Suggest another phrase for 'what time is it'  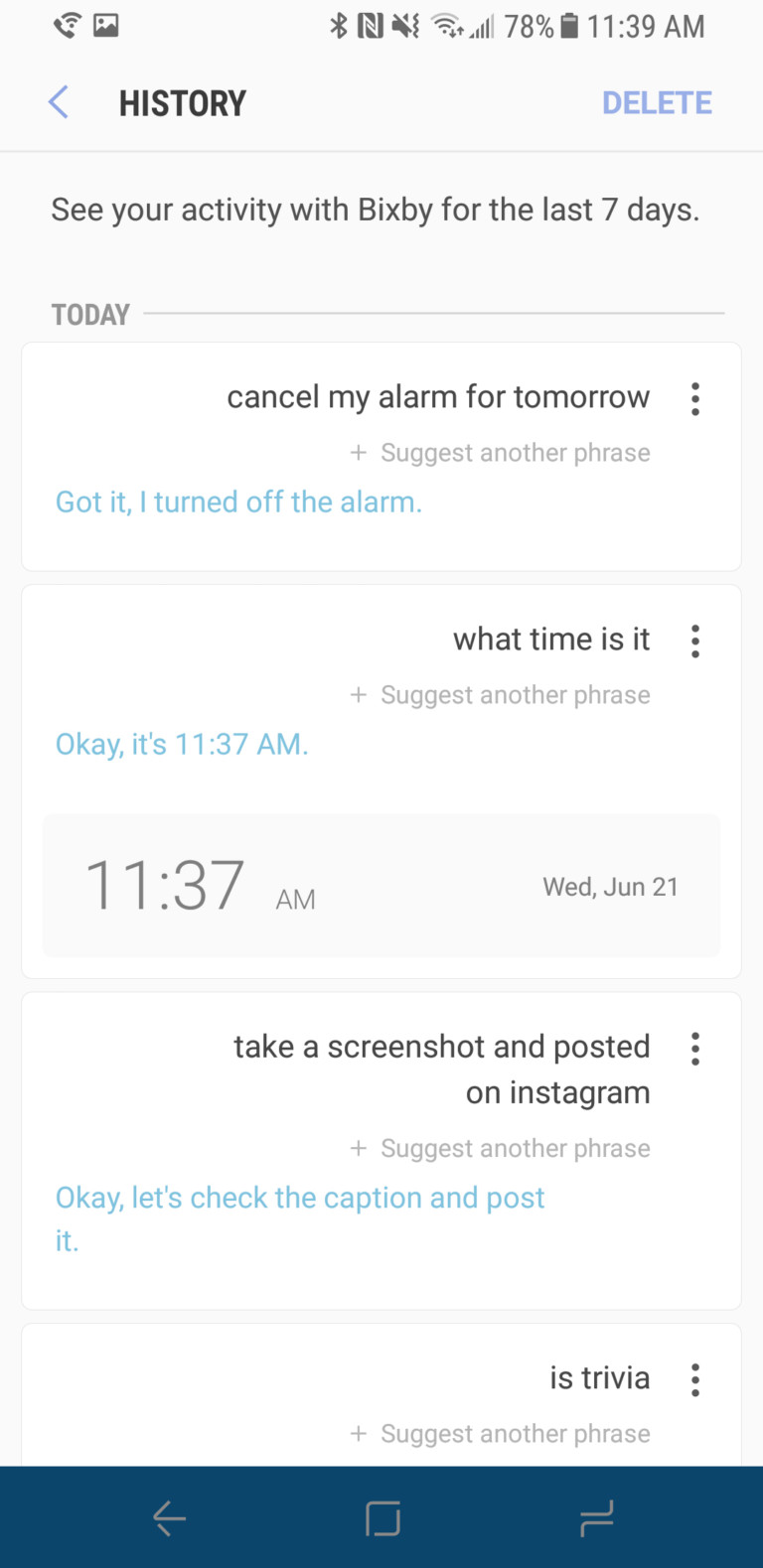501,695
